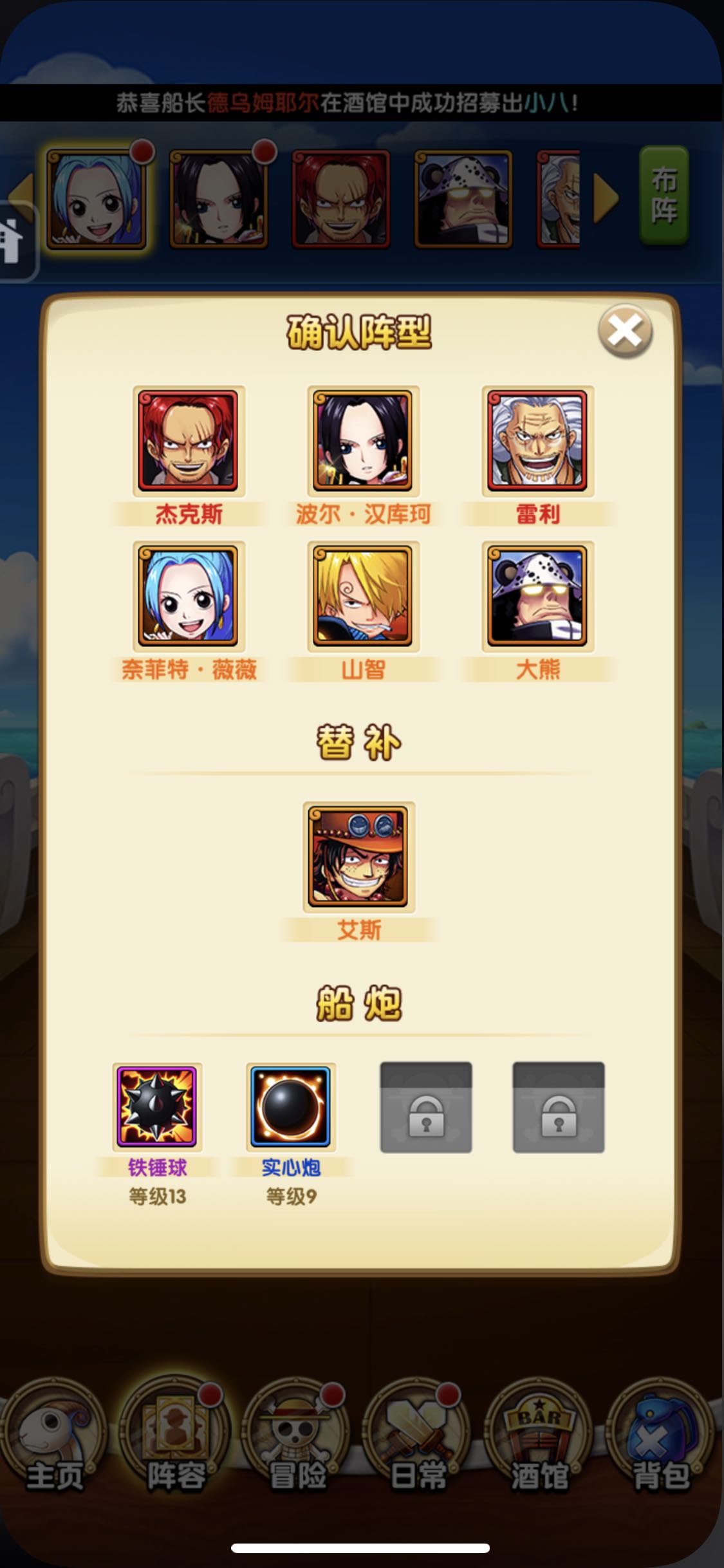
Task: Tap the 山智 character portrait
Action: click(363, 597)
